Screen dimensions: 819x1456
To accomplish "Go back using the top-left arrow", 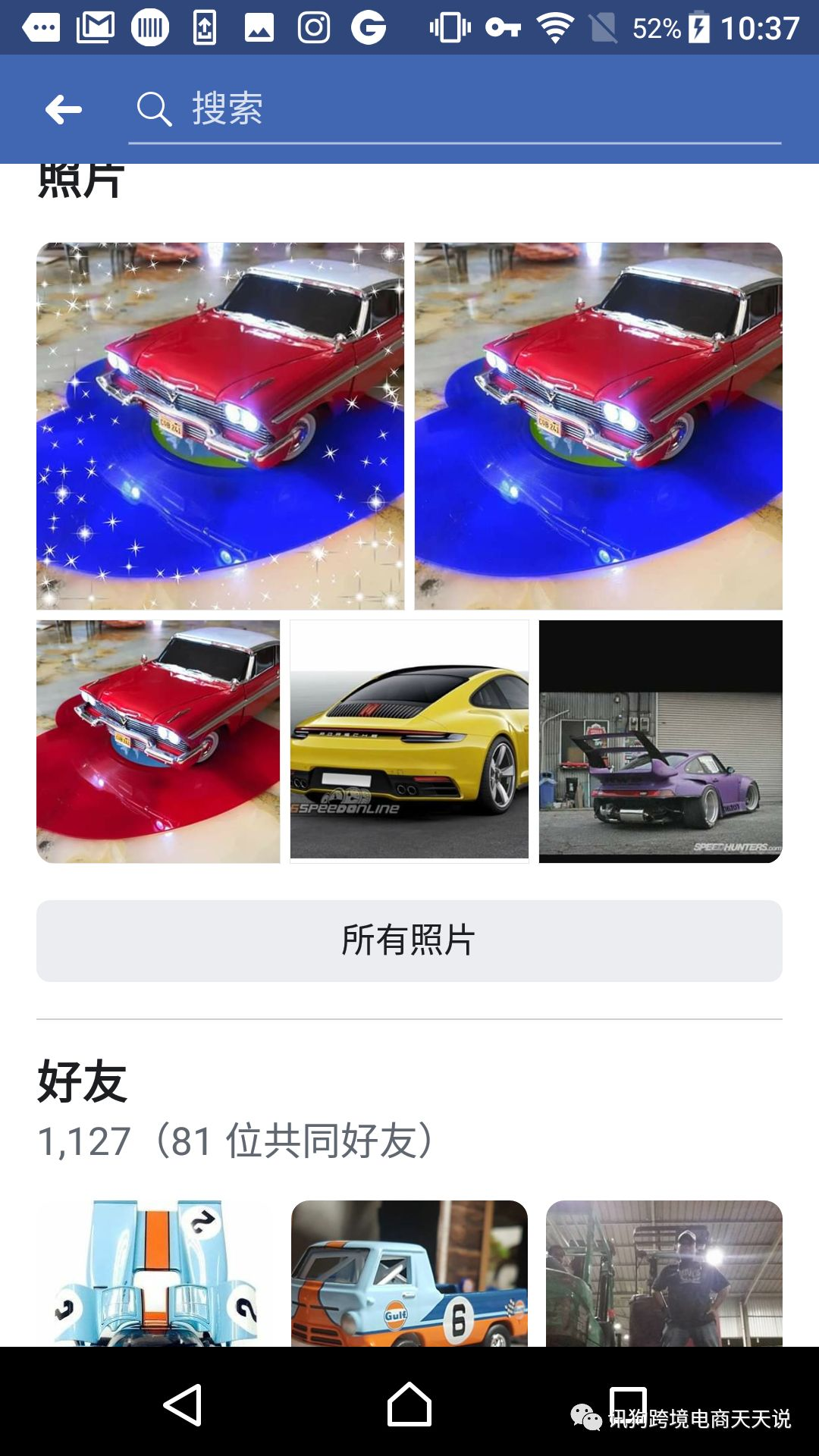I will tap(64, 110).
